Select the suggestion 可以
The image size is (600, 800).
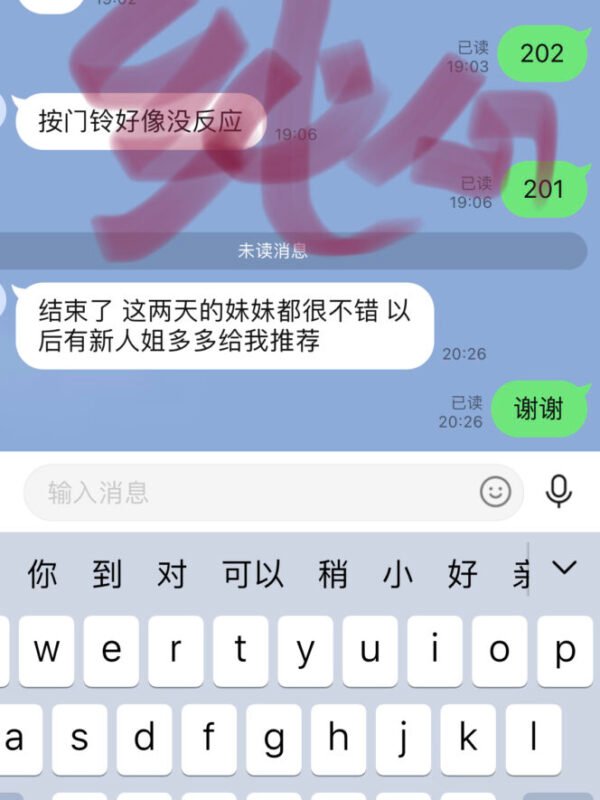click(253, 574)
